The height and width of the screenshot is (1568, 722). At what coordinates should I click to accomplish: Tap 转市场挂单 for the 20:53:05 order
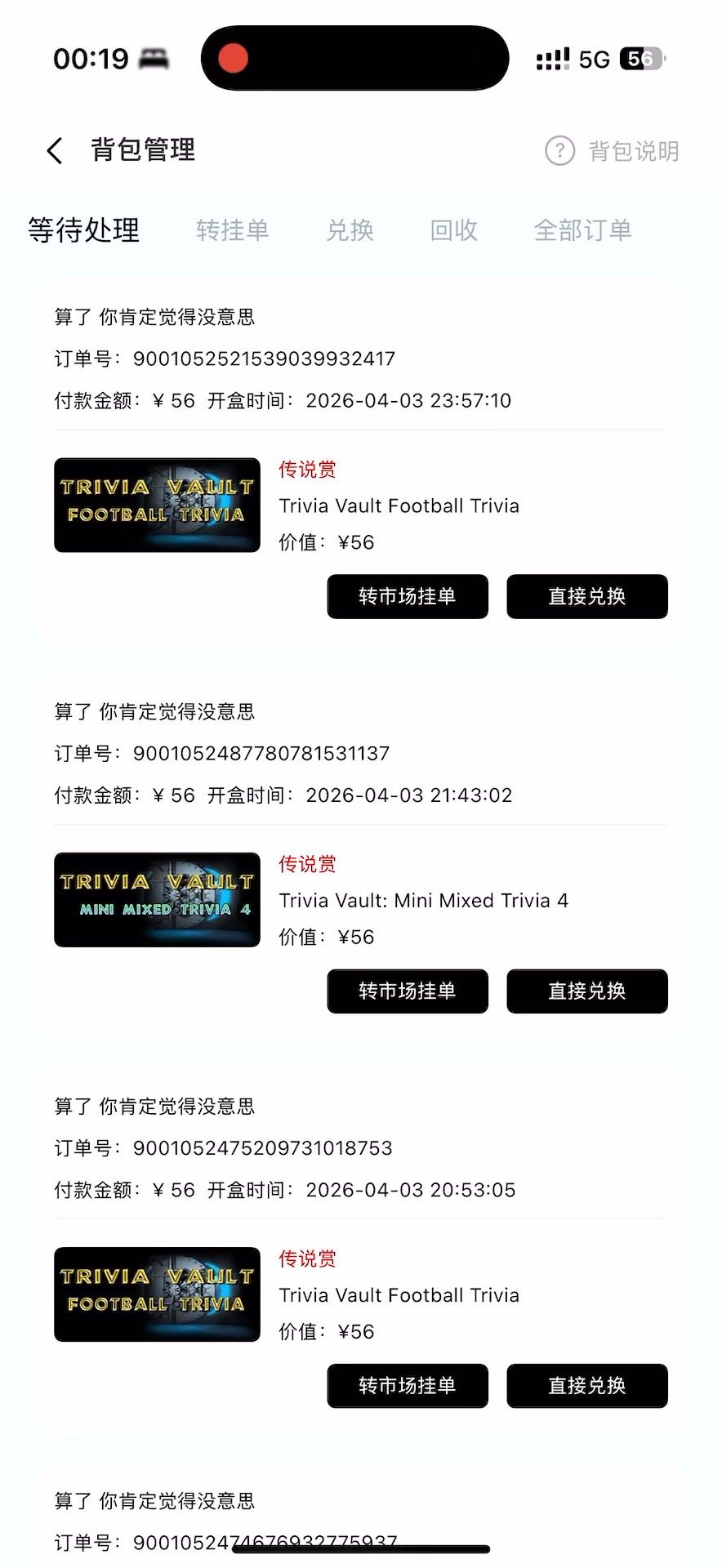click(x=408, y=1385)
